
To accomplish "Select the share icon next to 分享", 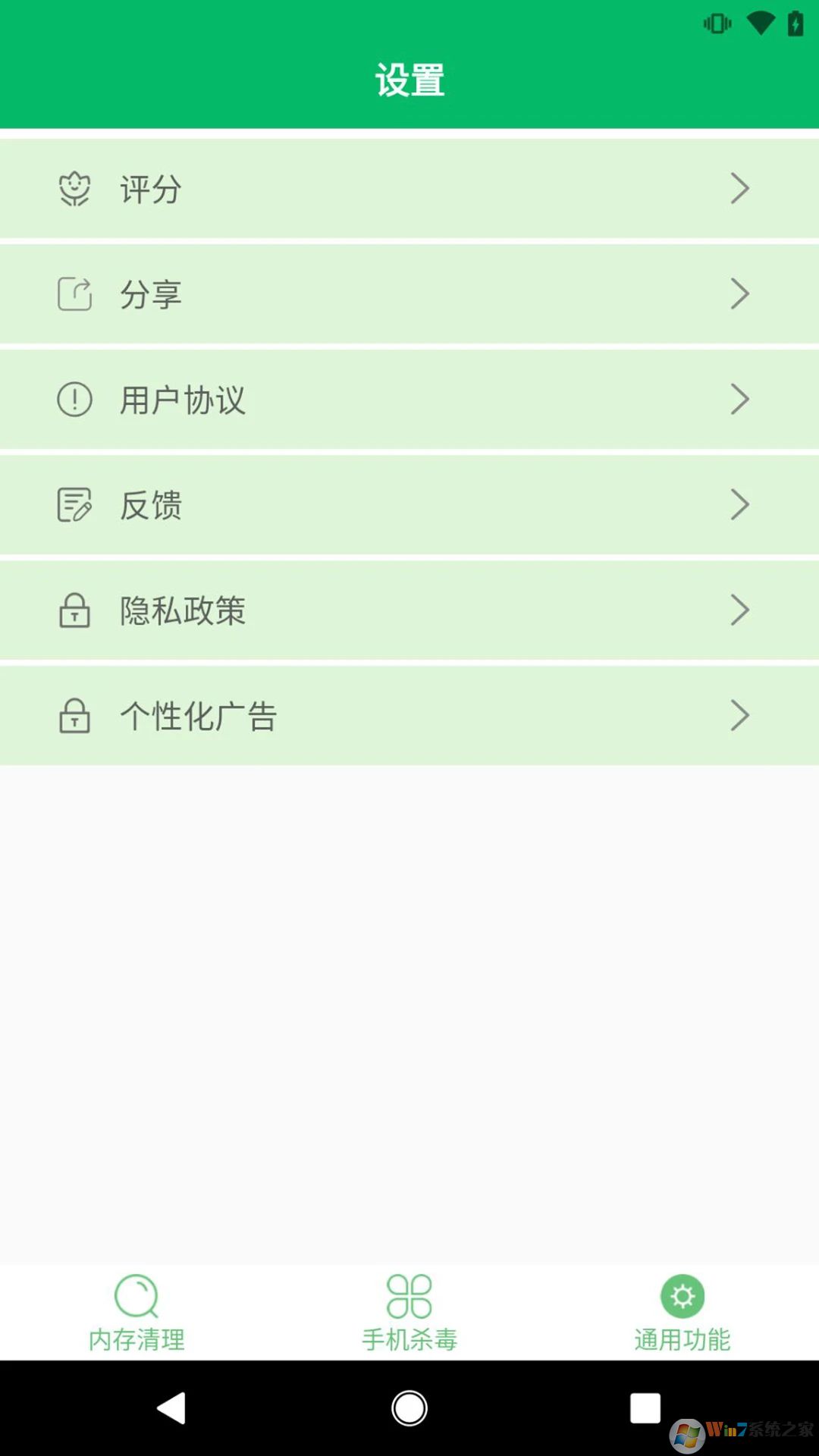I will tap(73, 293).
